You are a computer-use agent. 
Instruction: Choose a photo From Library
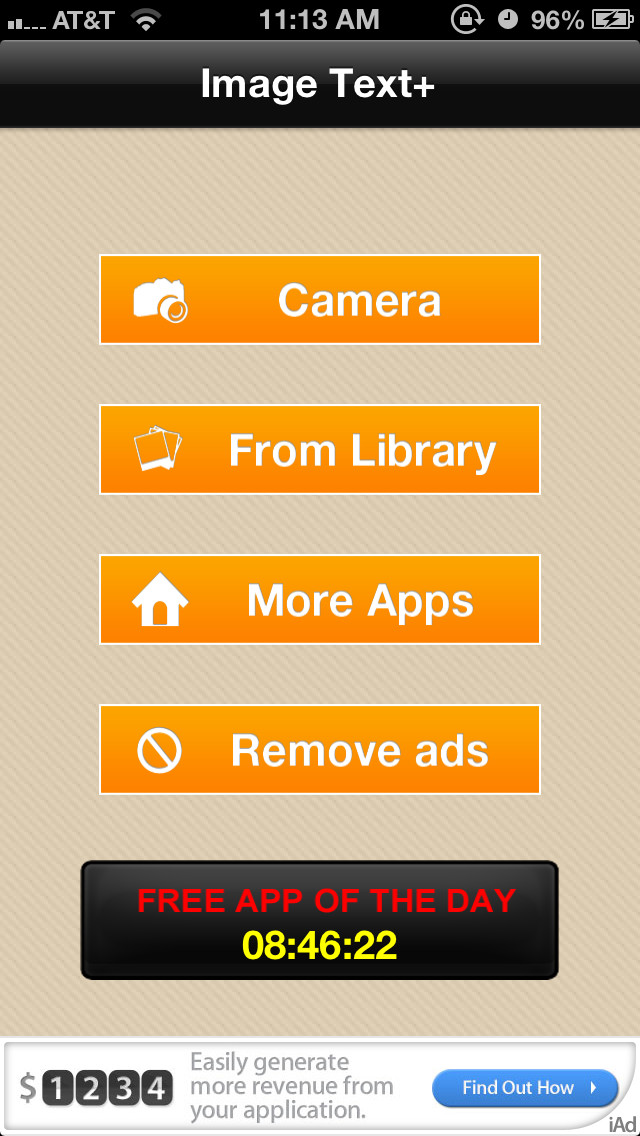[x=320, y=449]
